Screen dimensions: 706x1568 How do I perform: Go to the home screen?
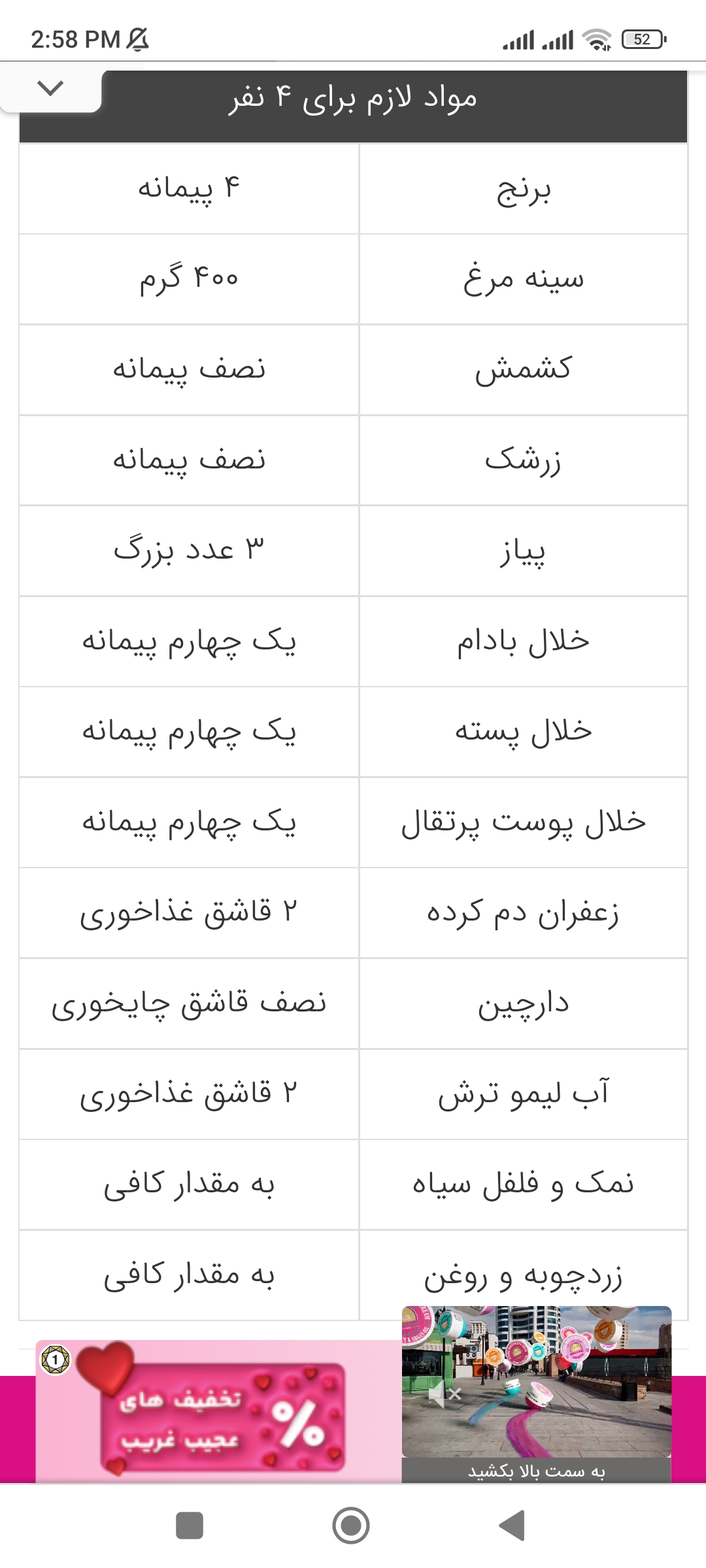351,1526
